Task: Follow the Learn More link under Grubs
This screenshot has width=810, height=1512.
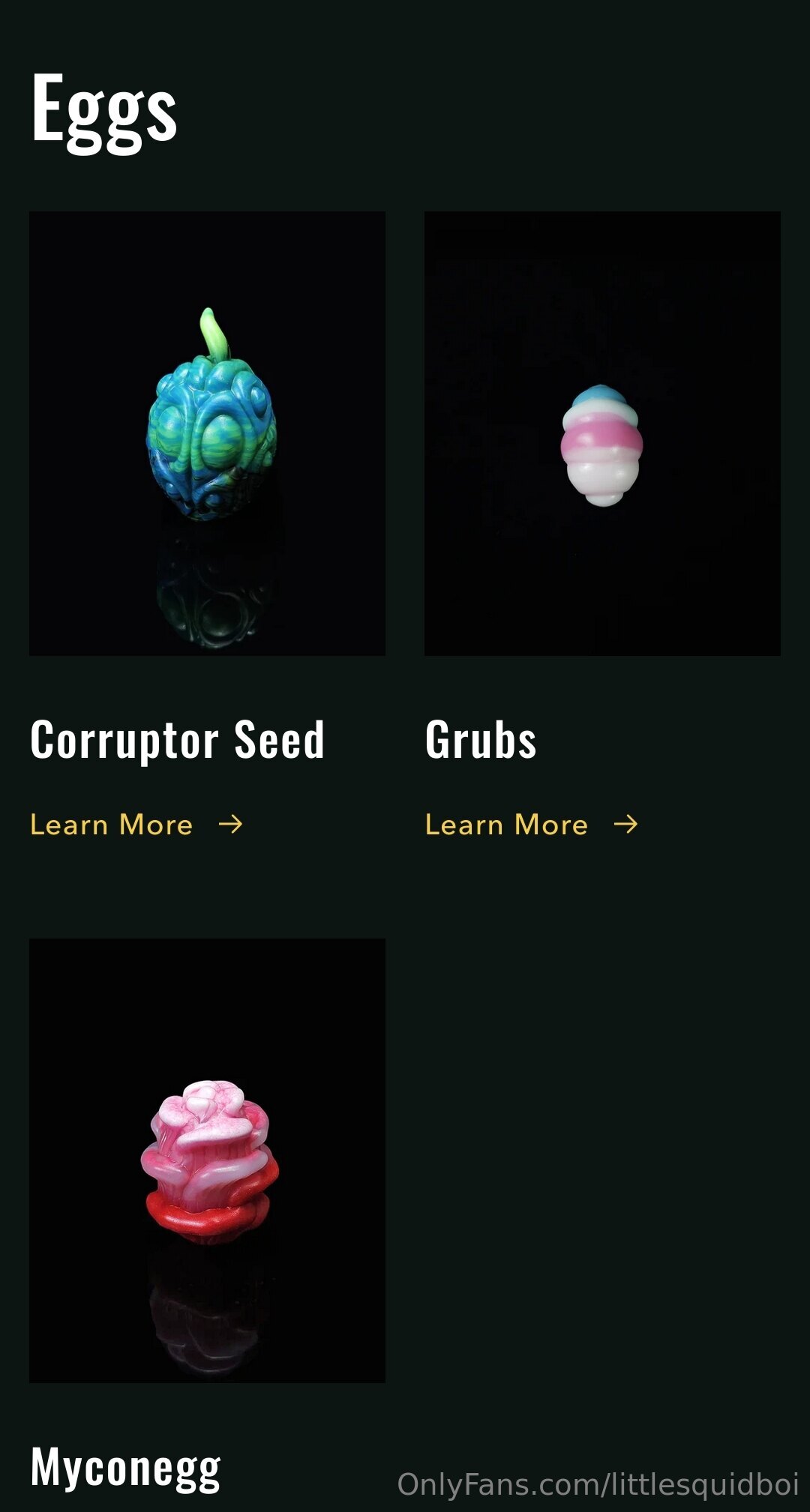Action: [x=531, y=825]
